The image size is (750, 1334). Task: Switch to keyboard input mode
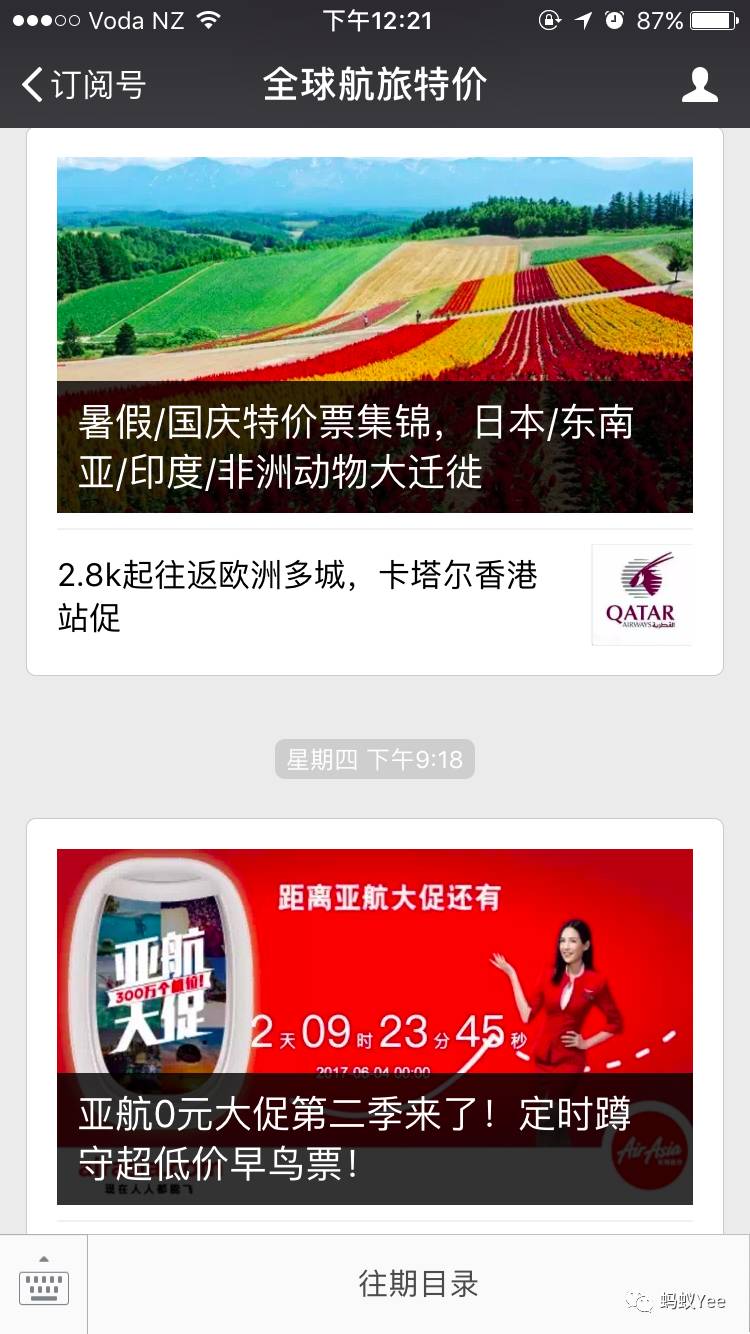coord(44,1284)
